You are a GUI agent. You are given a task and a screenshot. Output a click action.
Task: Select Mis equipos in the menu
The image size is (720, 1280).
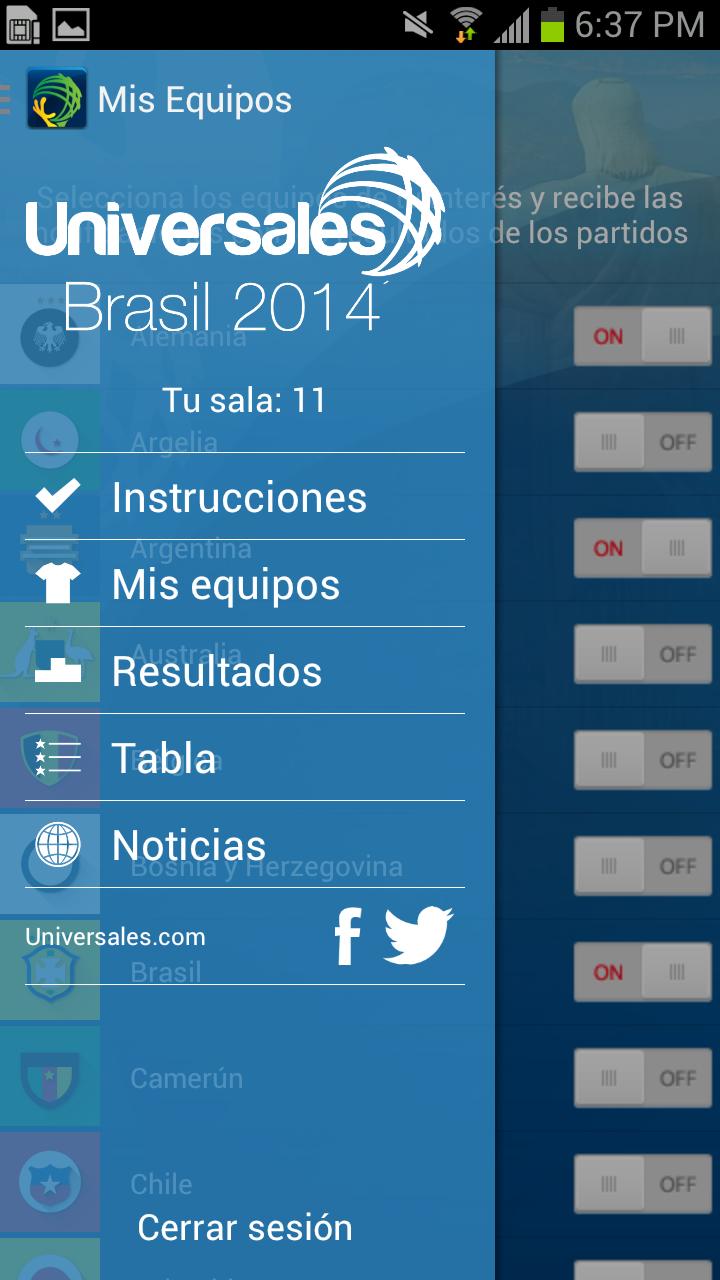click(x=226, y=585)
